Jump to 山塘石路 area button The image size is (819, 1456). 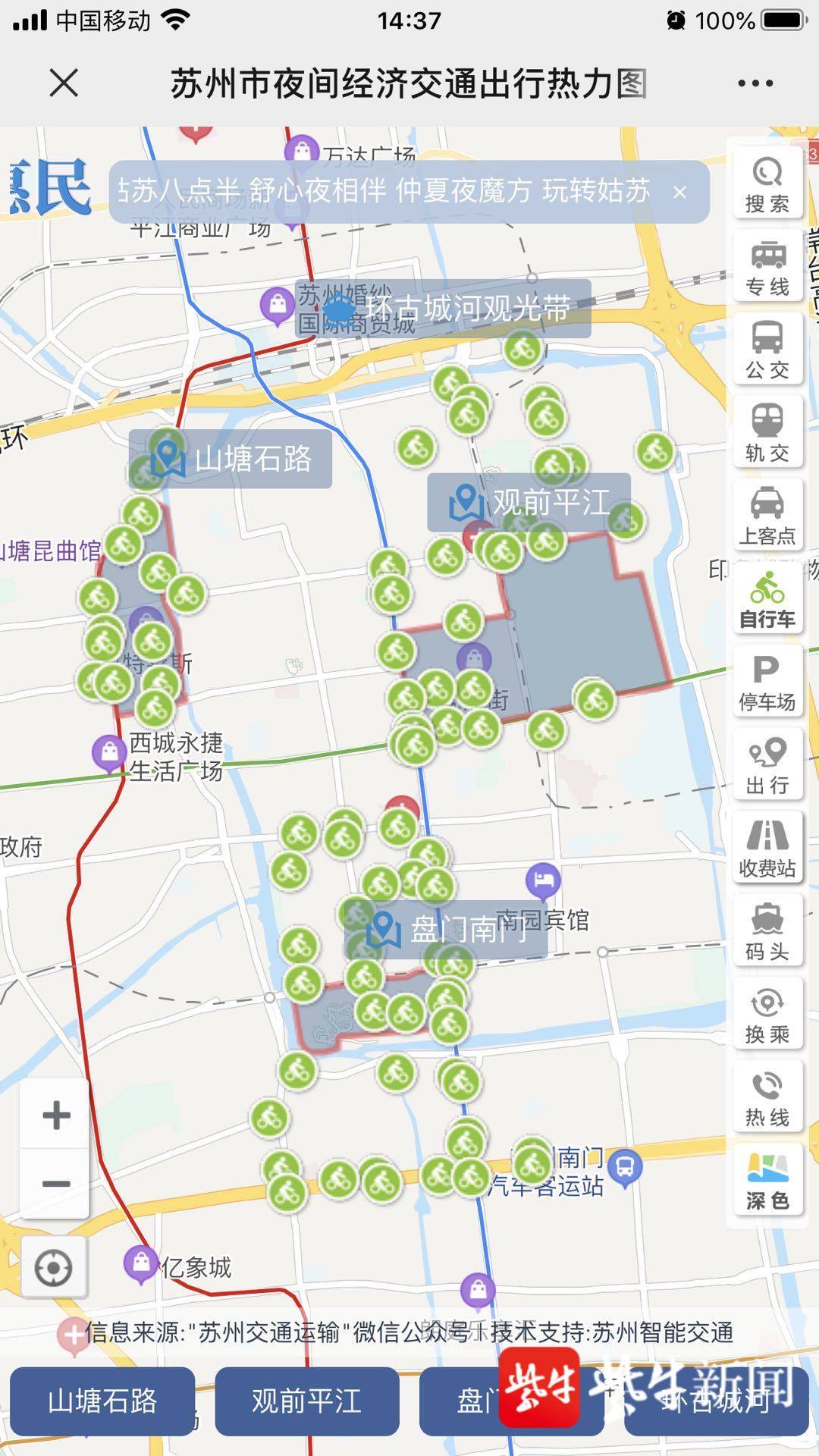(102, 1401)
